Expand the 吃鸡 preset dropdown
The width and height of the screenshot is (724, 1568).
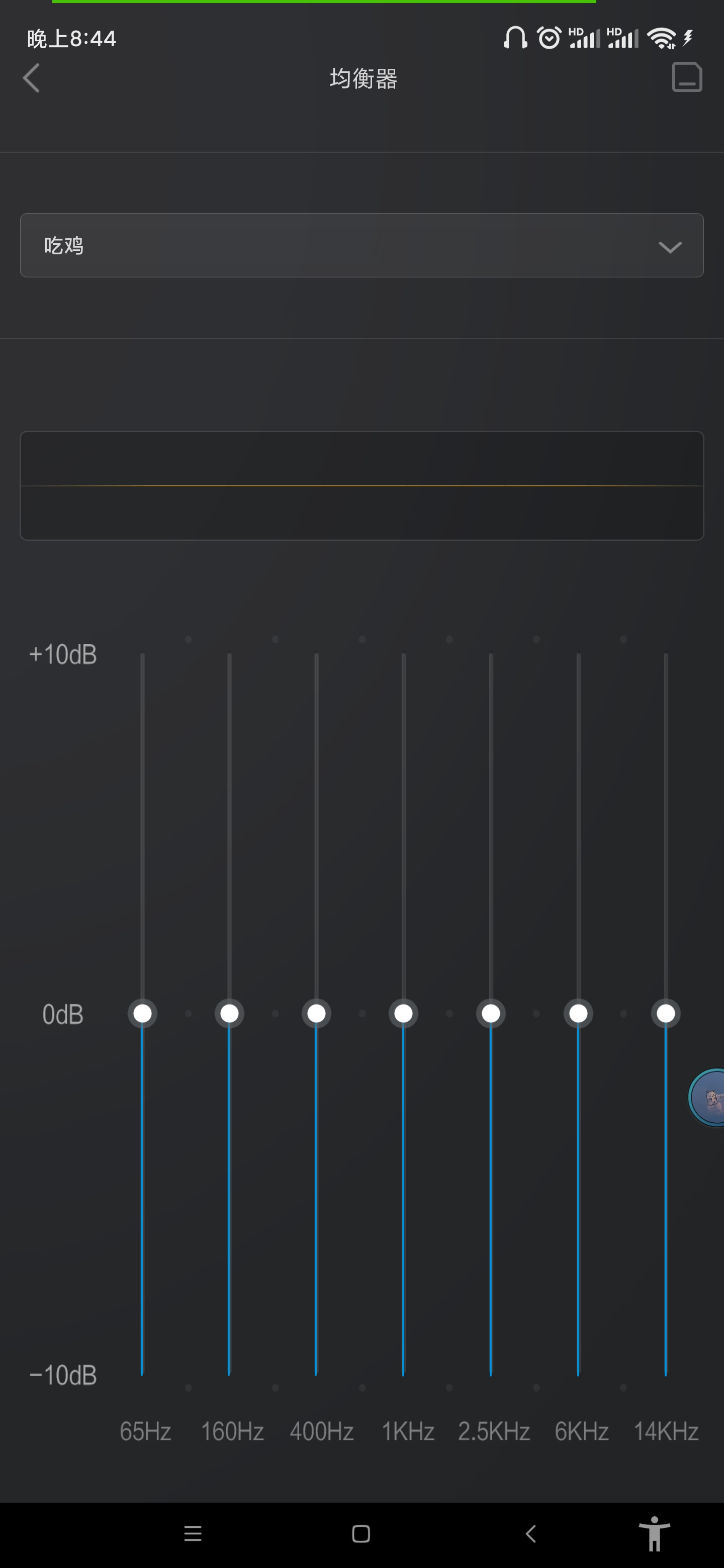361,245
